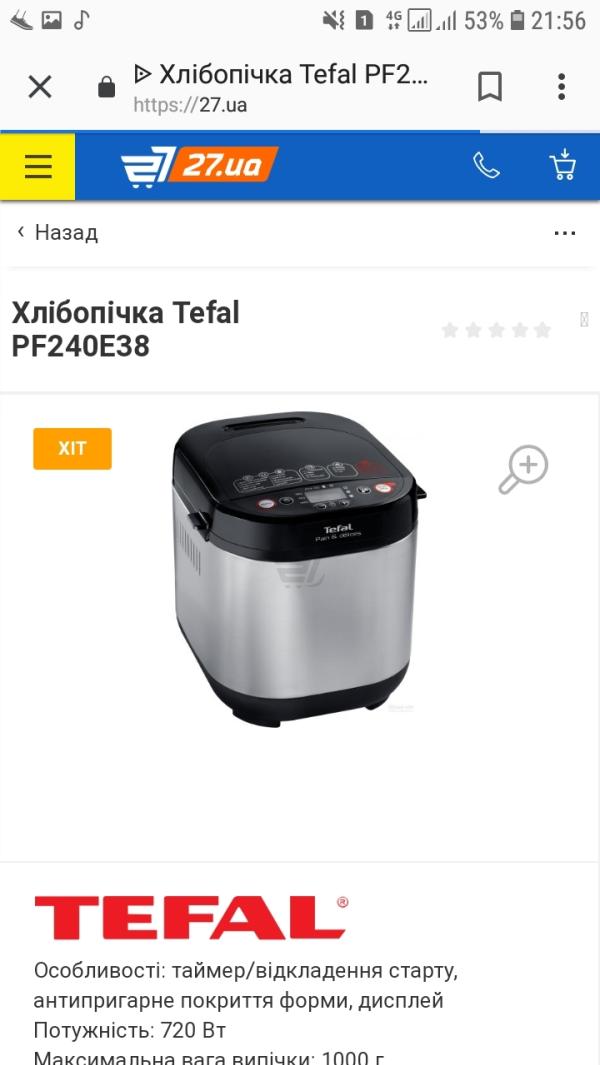Image resolution: width=600 pixels, height=1065 pixels.
Task: Open the yellow hamburger menu
Action: [x=38, y=166]
